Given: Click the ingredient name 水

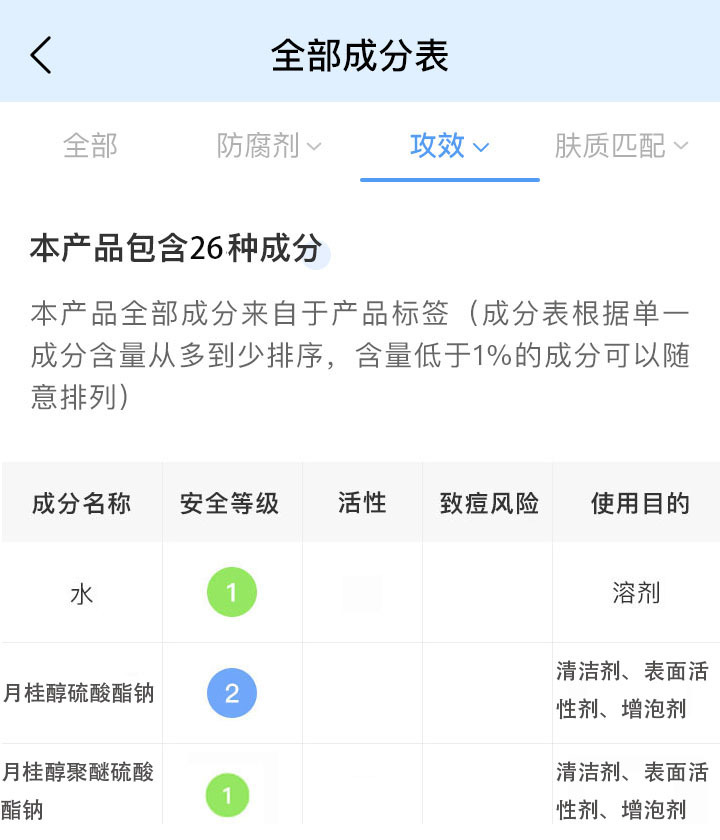Looking at the screenshot, I should (x=81, y=591).
